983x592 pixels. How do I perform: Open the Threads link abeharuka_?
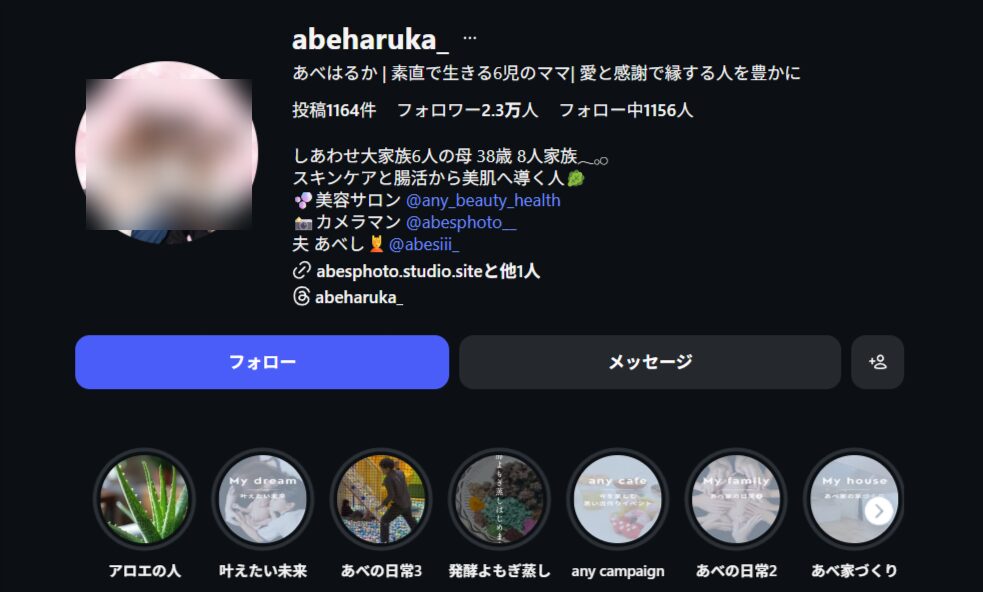point(358,297)
